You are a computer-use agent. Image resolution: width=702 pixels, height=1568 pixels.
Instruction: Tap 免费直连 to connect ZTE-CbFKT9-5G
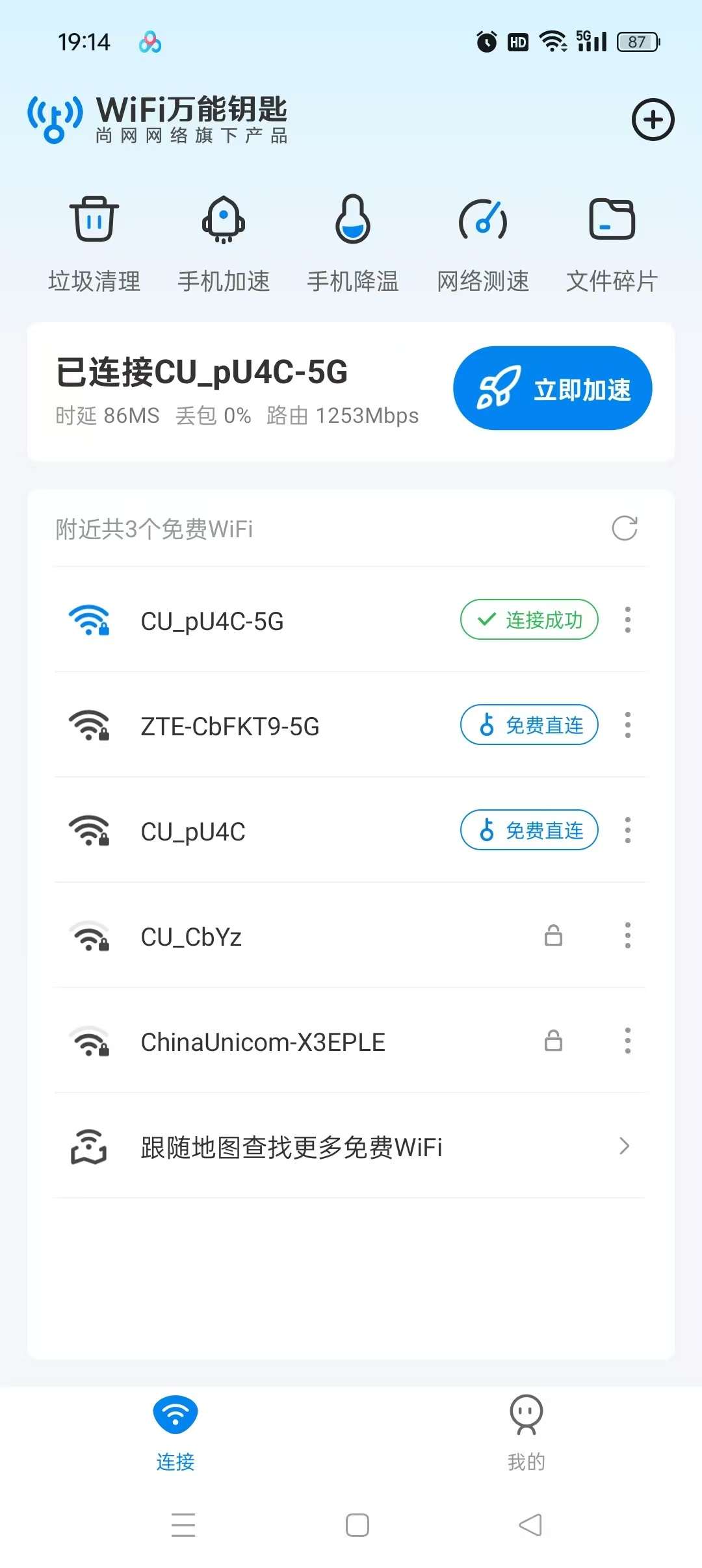(528, 726)
